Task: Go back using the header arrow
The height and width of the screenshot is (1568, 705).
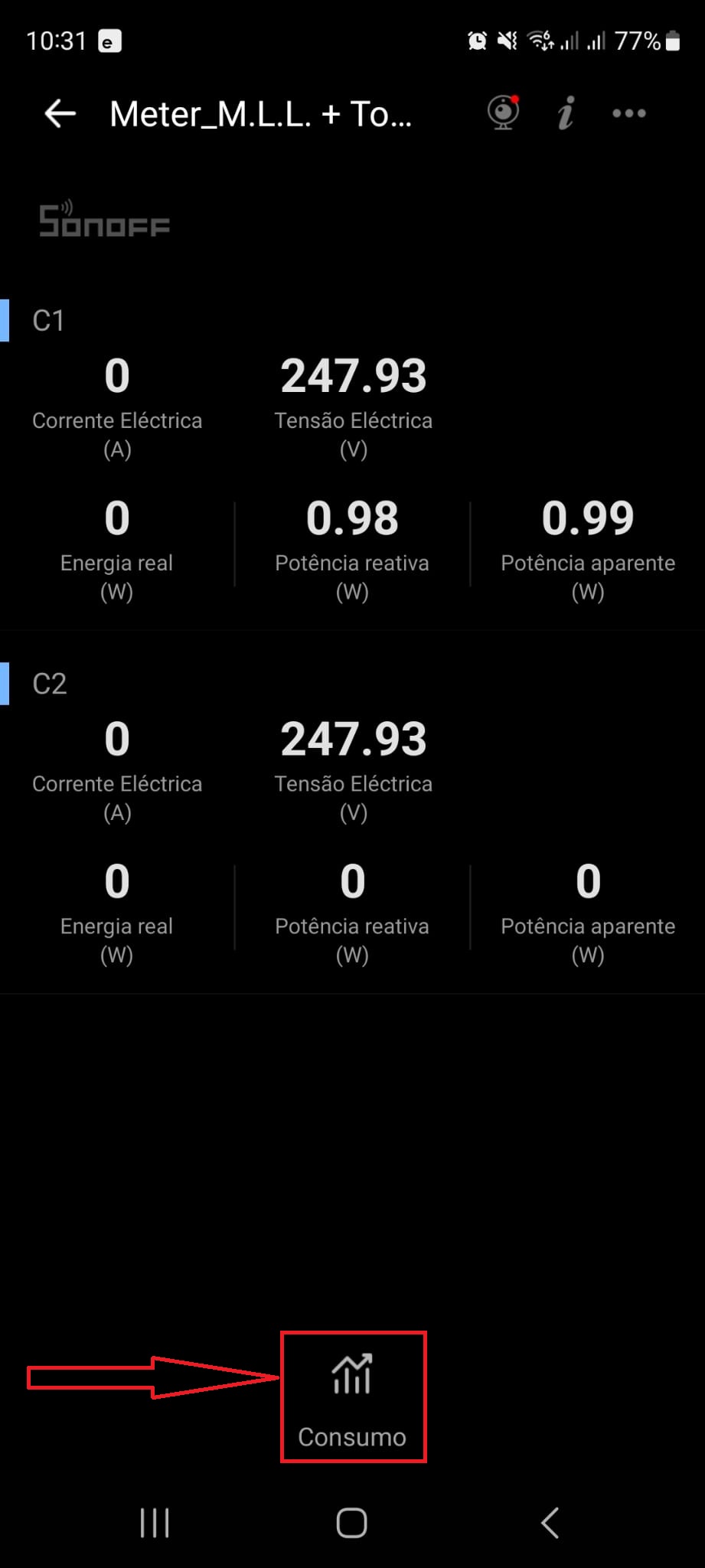Action: tap(60, 114)
